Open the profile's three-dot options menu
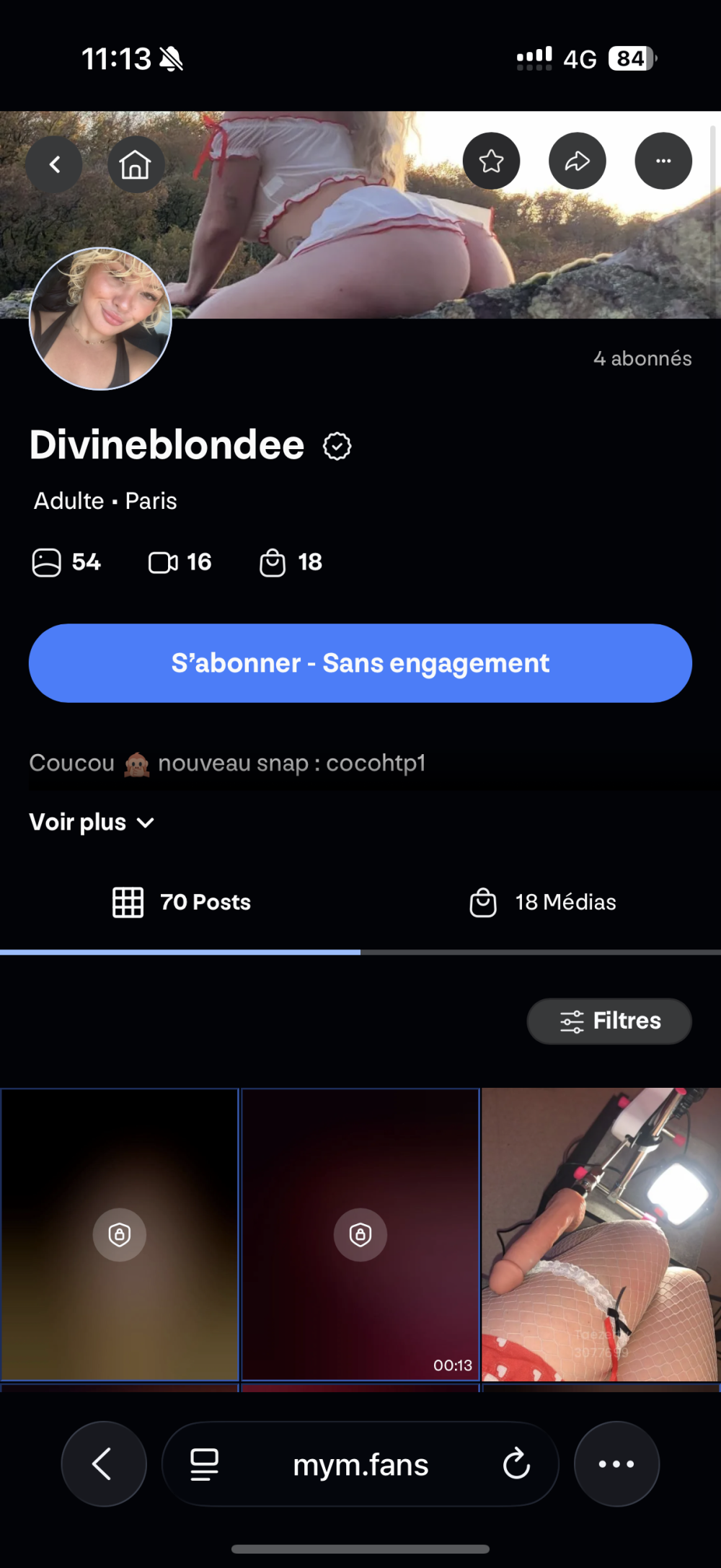The image size is (721, 1568). tap(663, 161)
